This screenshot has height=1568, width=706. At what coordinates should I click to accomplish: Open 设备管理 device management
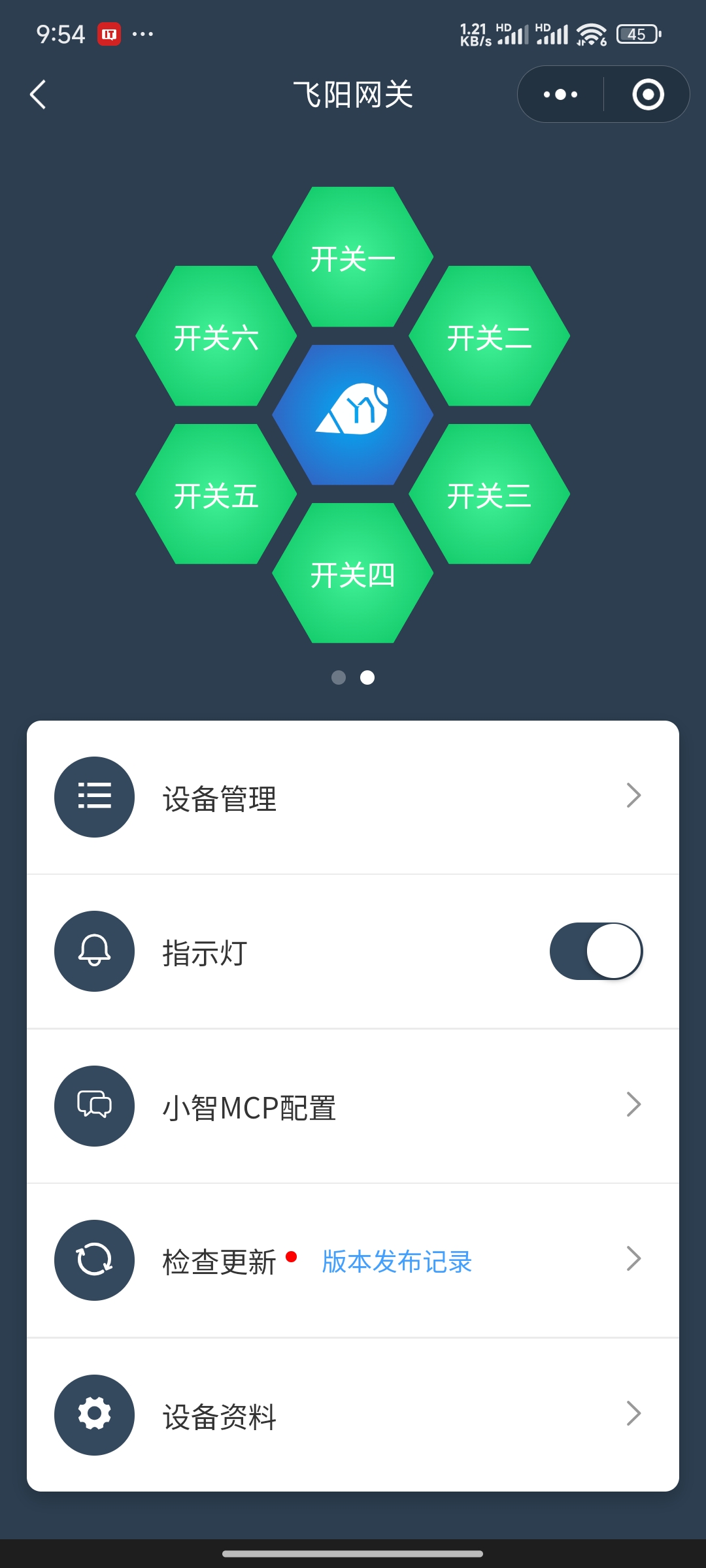(353, 797)
